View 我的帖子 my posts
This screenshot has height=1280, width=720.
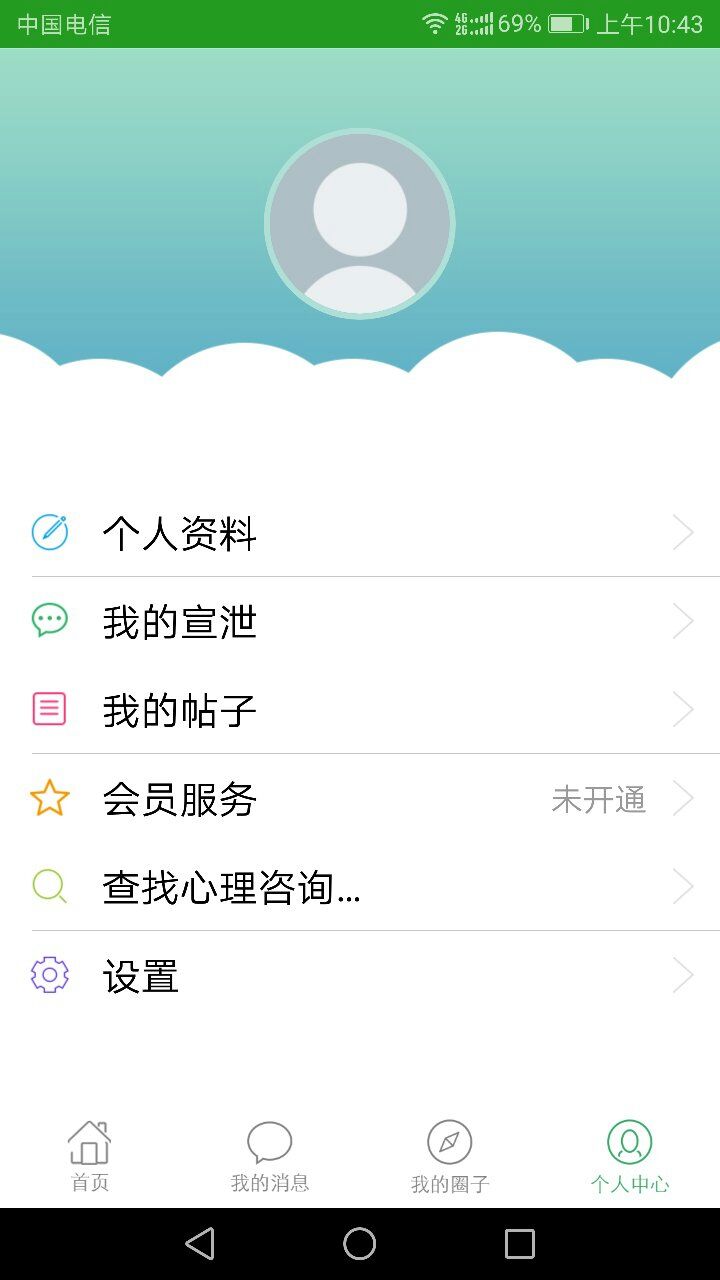pyautogui.click(x=360, y=709)
